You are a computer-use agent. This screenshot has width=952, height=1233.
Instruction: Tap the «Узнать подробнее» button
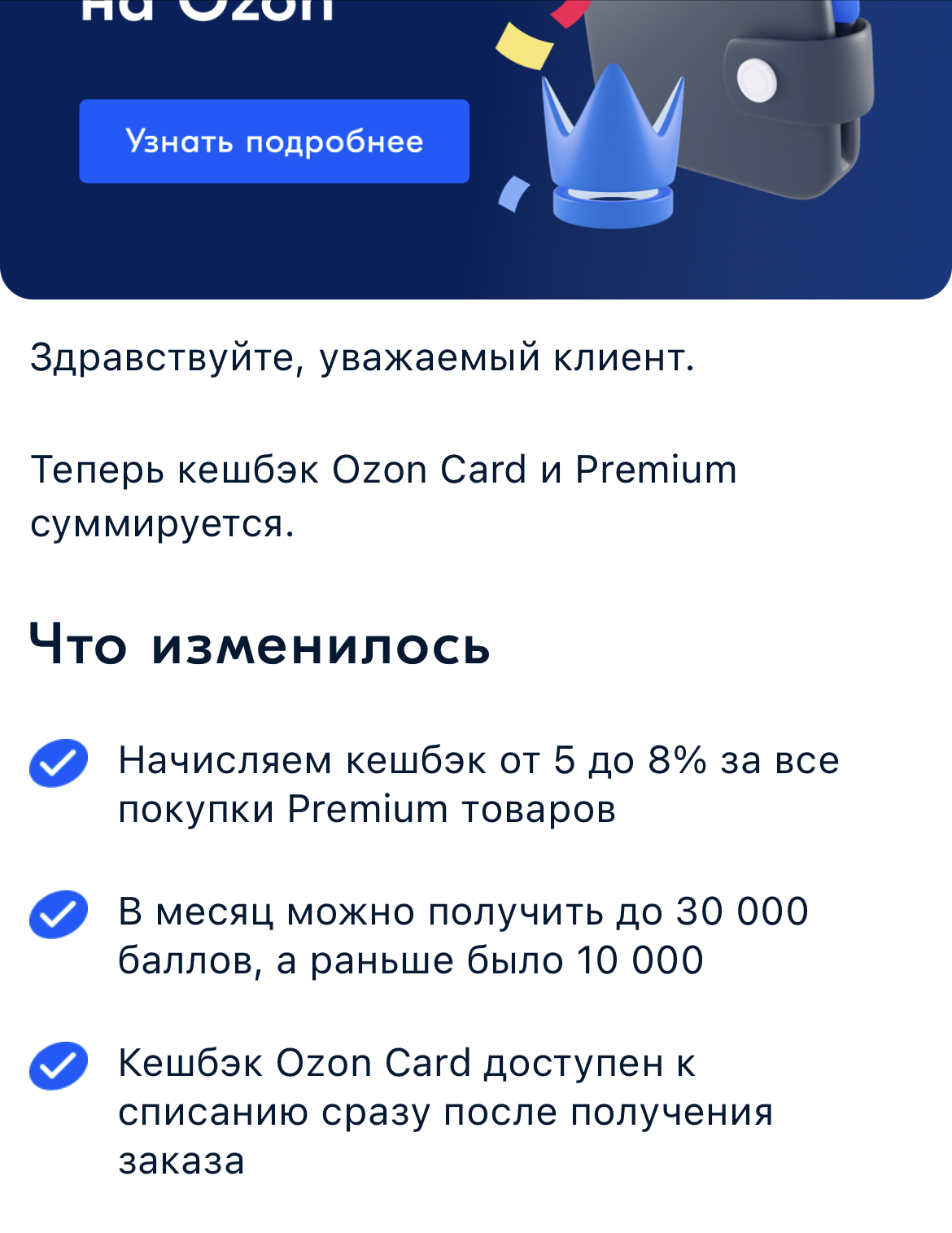[x=274, y=142]
